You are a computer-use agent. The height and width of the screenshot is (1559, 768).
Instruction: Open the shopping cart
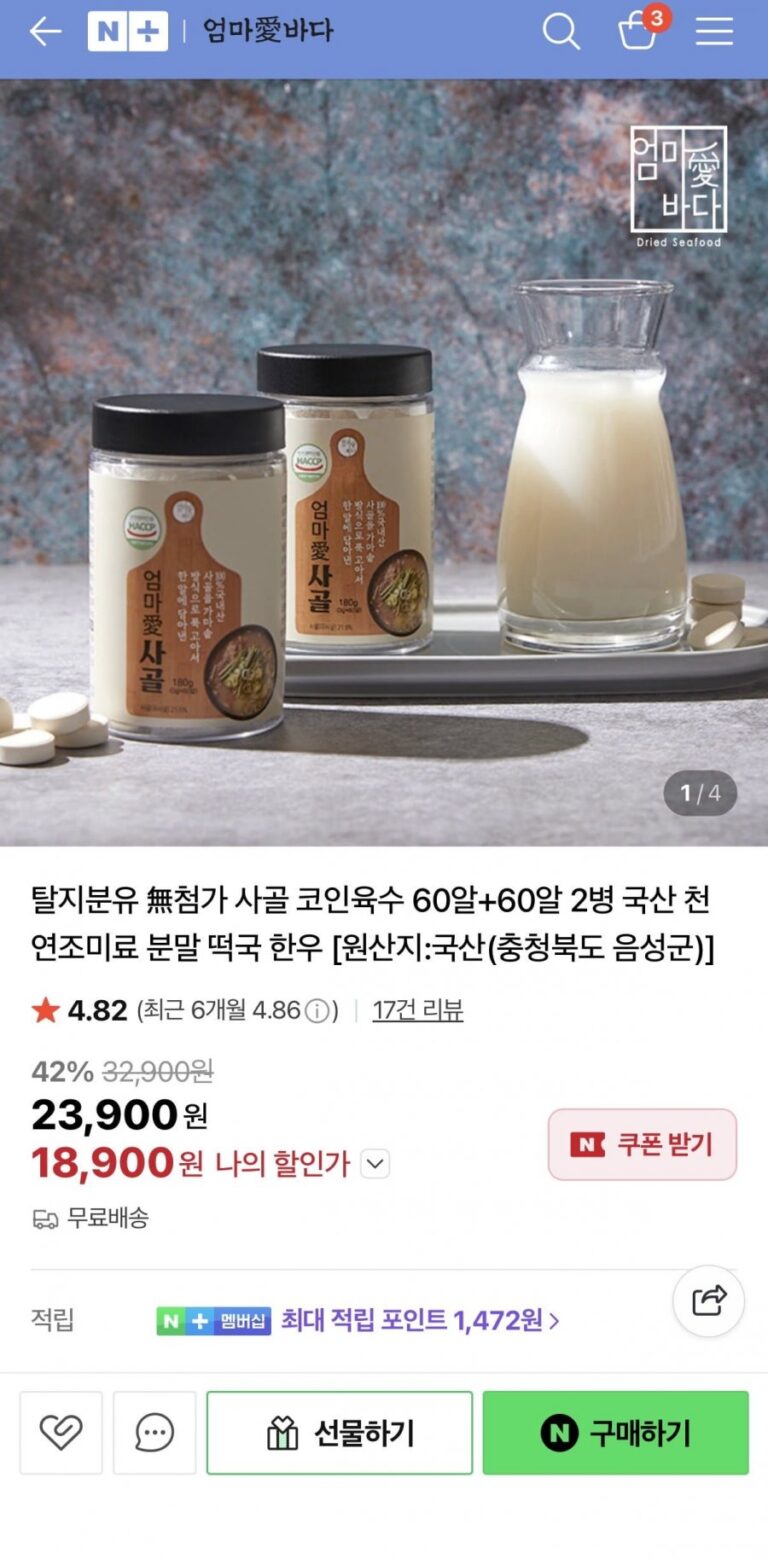[638, 30]
